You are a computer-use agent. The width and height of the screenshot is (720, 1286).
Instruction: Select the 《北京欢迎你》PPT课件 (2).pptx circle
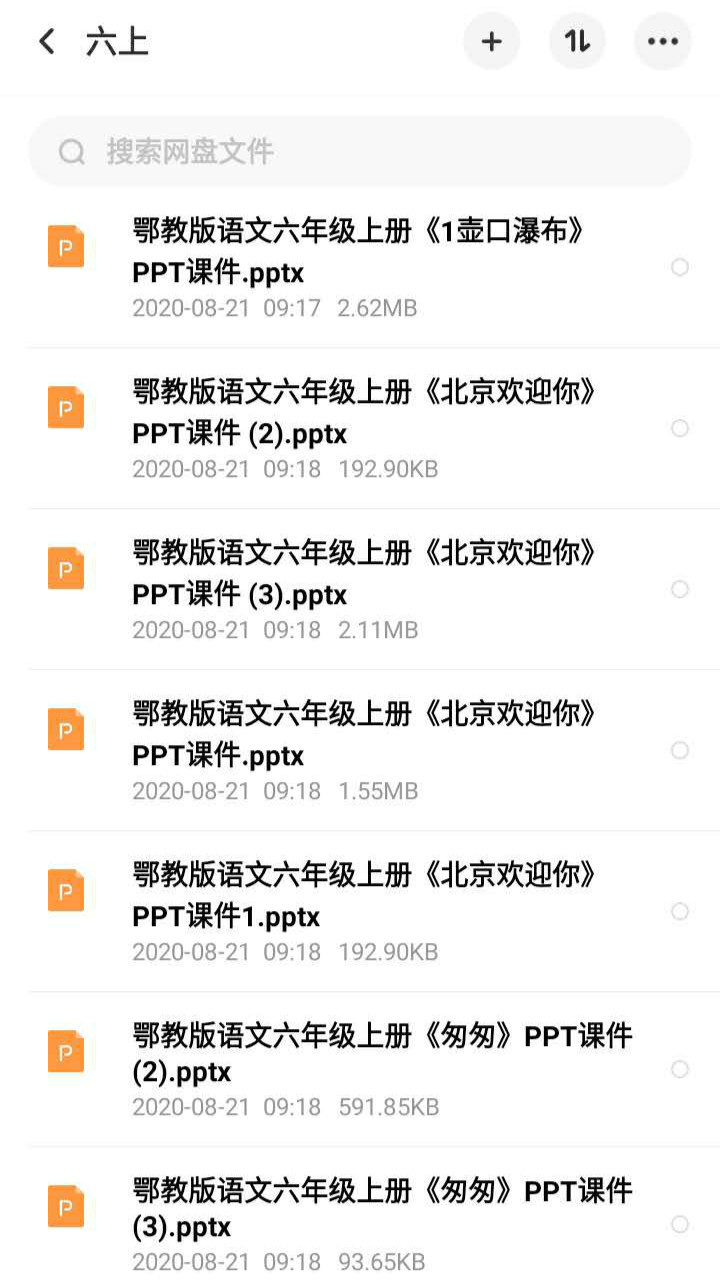point(680,428)
